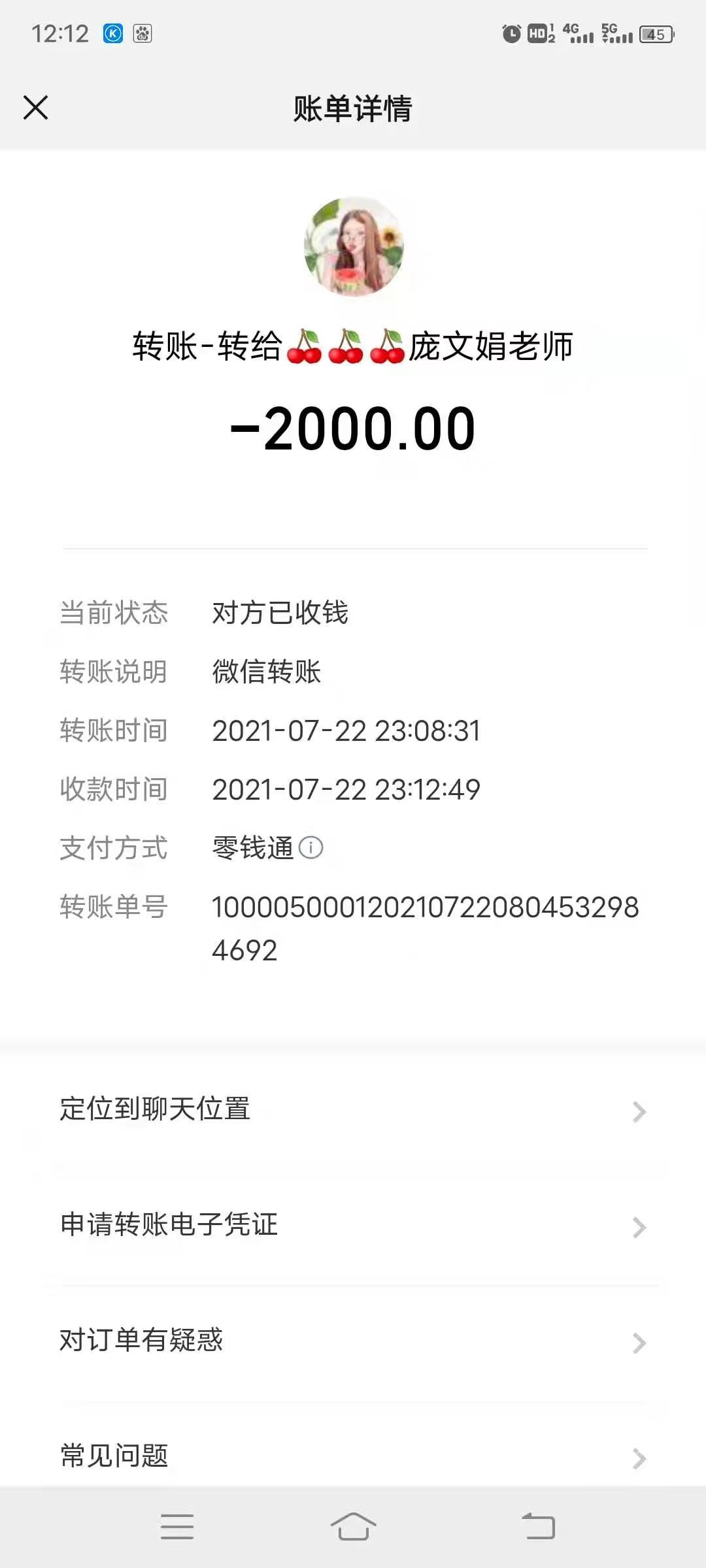Open 定位到聊天位置
The width and height of the screenshot is (706, 1568).
tap(353, 1110)
